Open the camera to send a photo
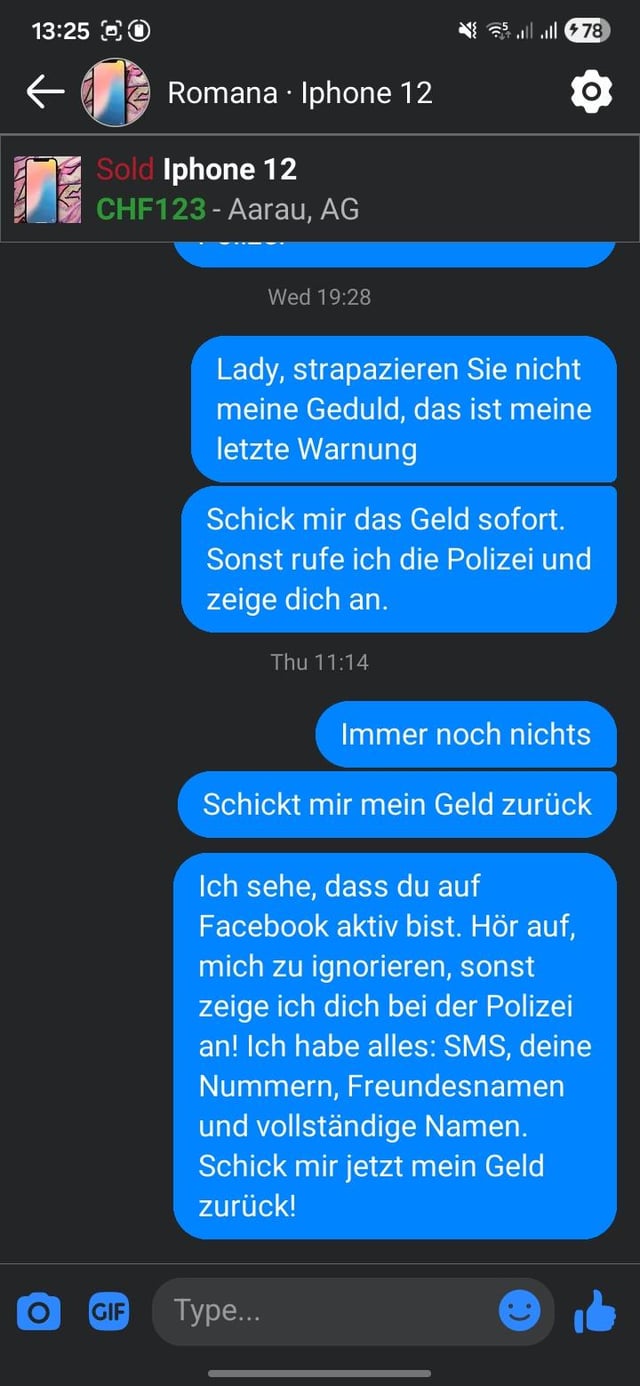The image size is (640, 1386). [x=38, y=1311]
